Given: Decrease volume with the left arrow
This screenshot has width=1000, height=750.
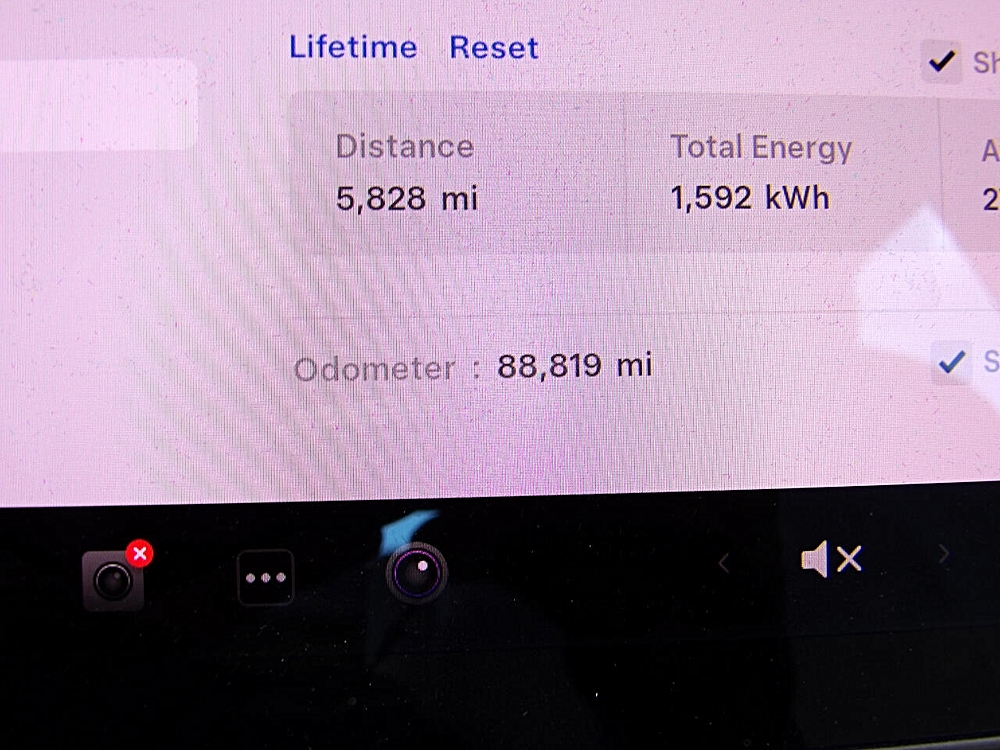Looking at the screenshot, I should pyautogui.click(x=724, y=563).
